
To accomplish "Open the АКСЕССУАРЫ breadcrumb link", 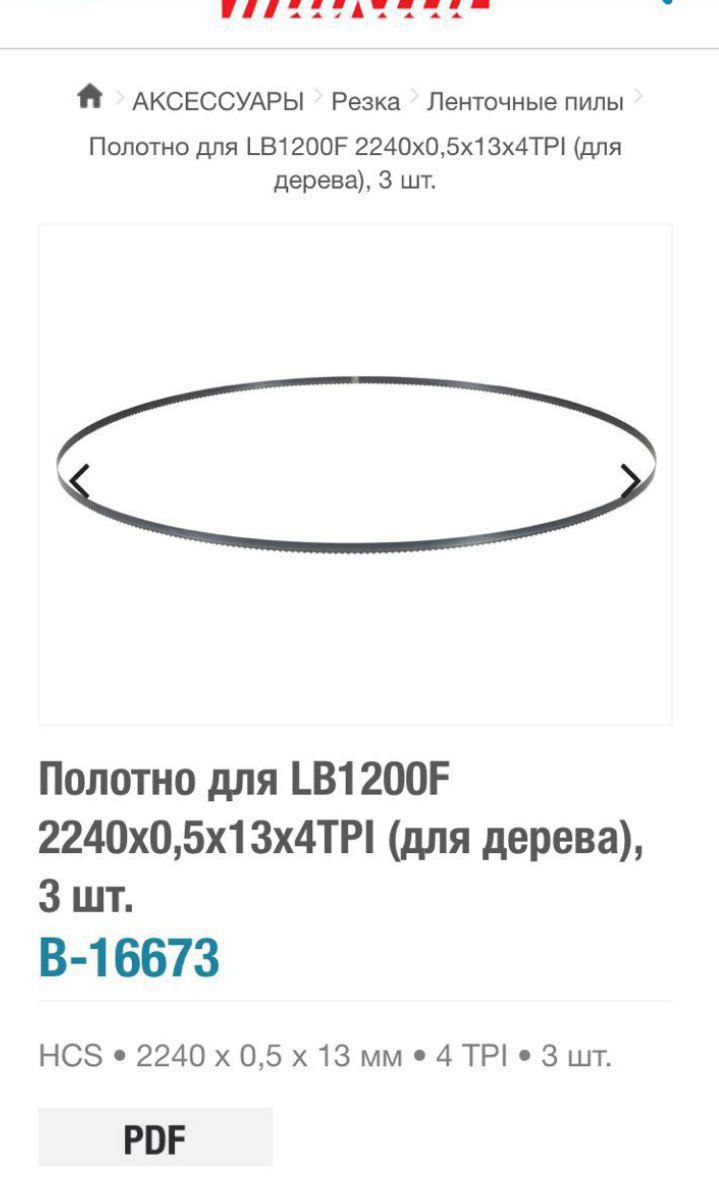I will (x=218, y=101).
